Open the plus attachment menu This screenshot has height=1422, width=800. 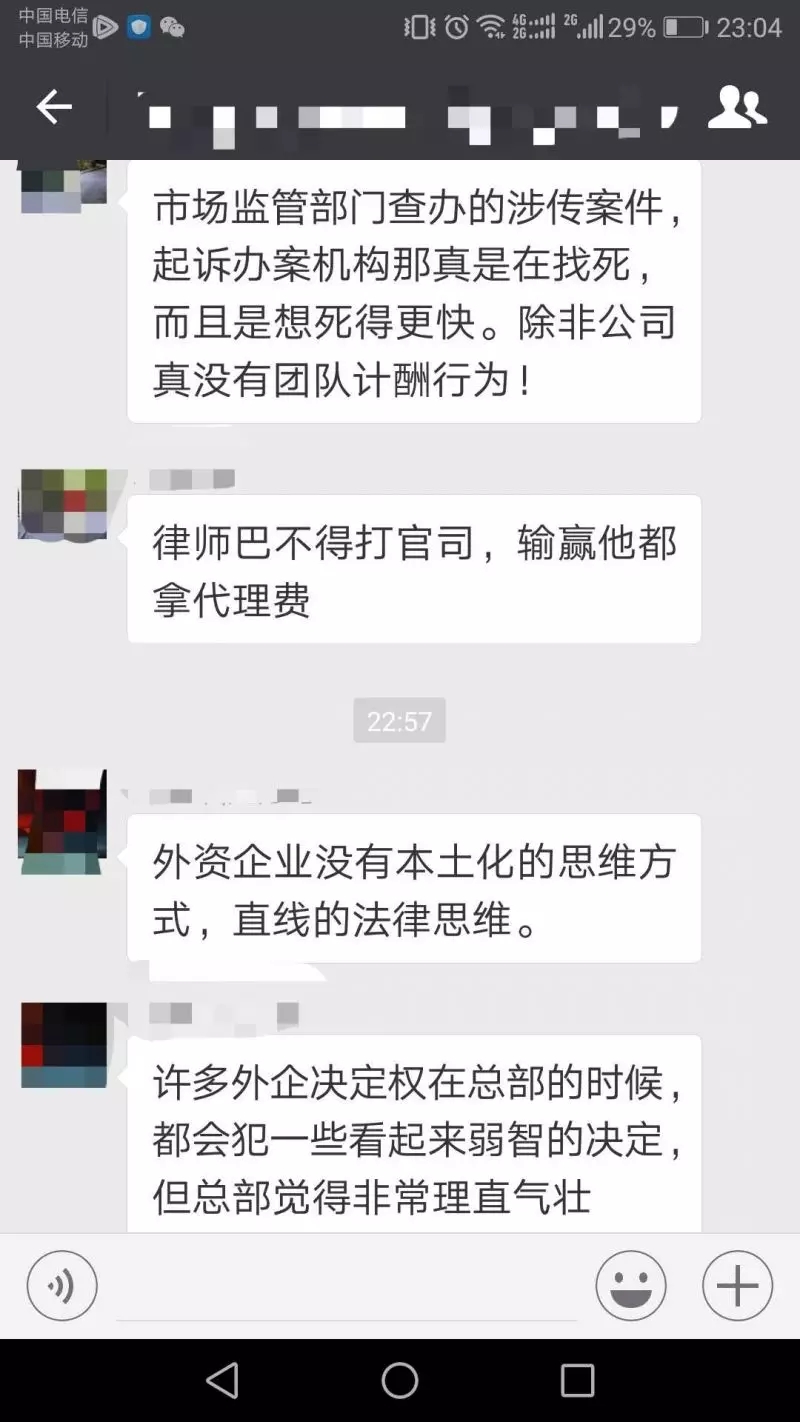[x=737, y=1286]
